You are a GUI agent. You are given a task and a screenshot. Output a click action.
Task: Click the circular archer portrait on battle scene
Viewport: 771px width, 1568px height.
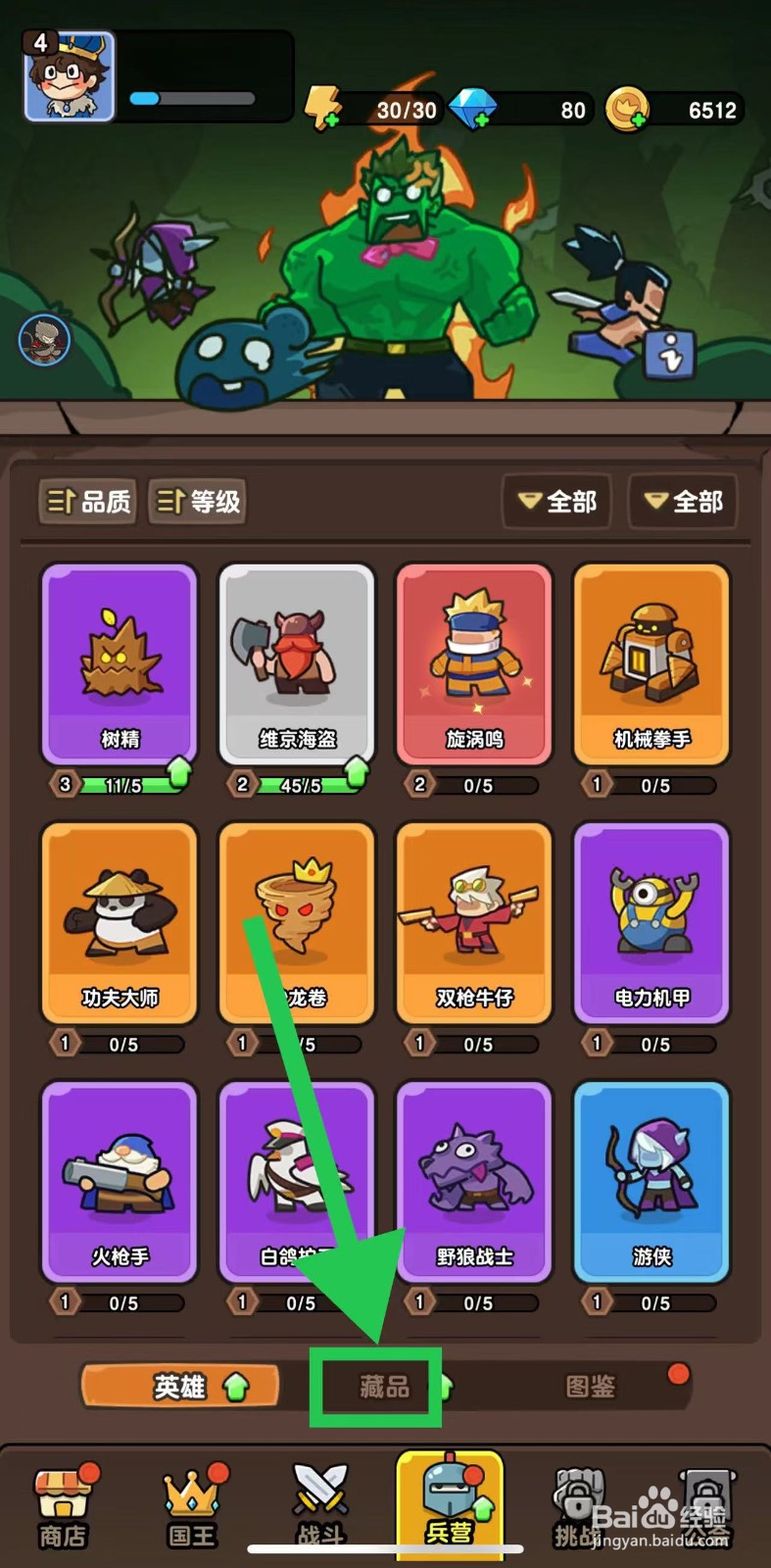coord(44,339)
